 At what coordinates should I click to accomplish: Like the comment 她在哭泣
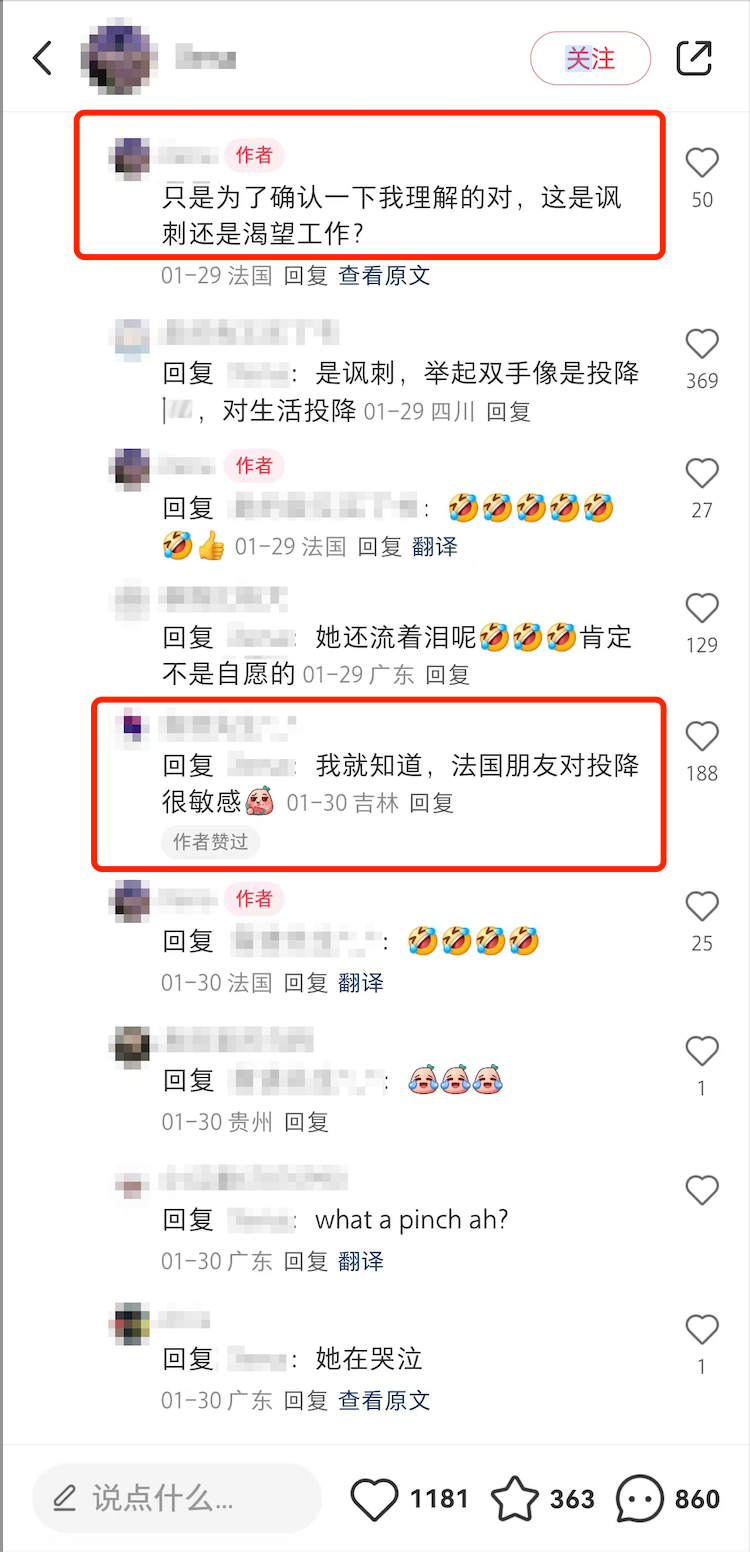[x=702, y=1330]
